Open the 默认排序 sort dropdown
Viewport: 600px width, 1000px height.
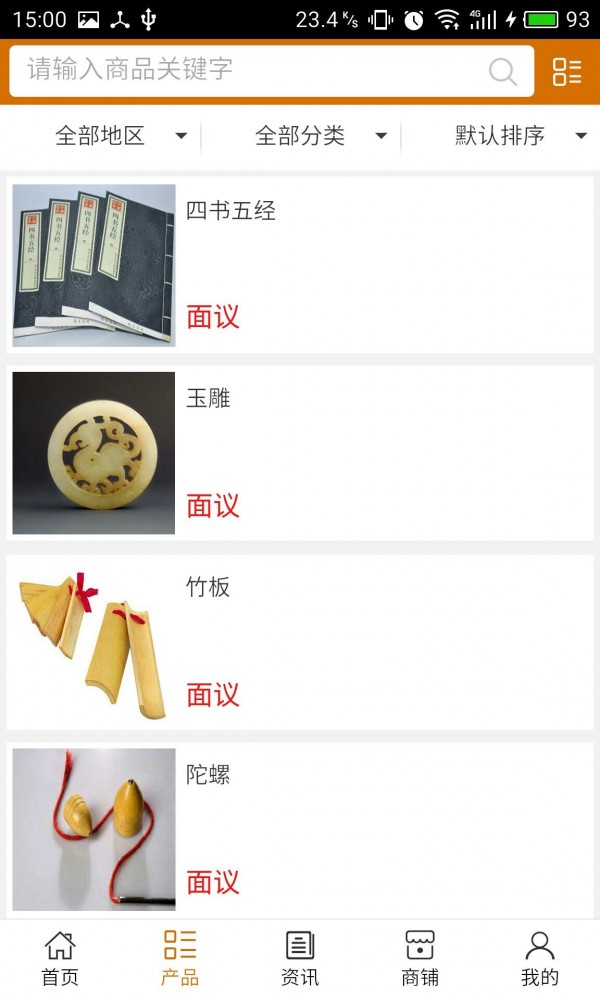point(520,136)
